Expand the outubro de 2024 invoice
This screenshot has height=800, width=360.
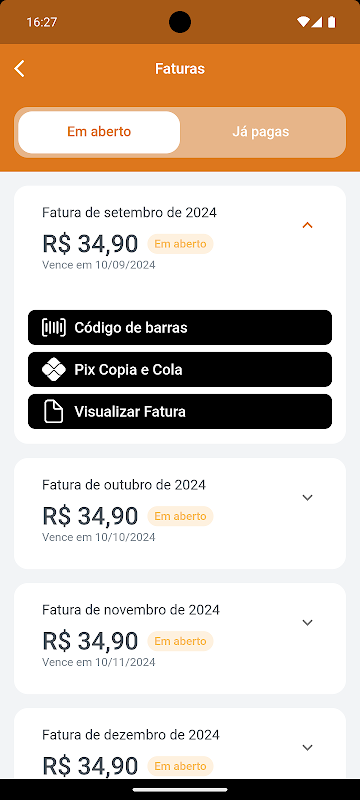[307, 497]
